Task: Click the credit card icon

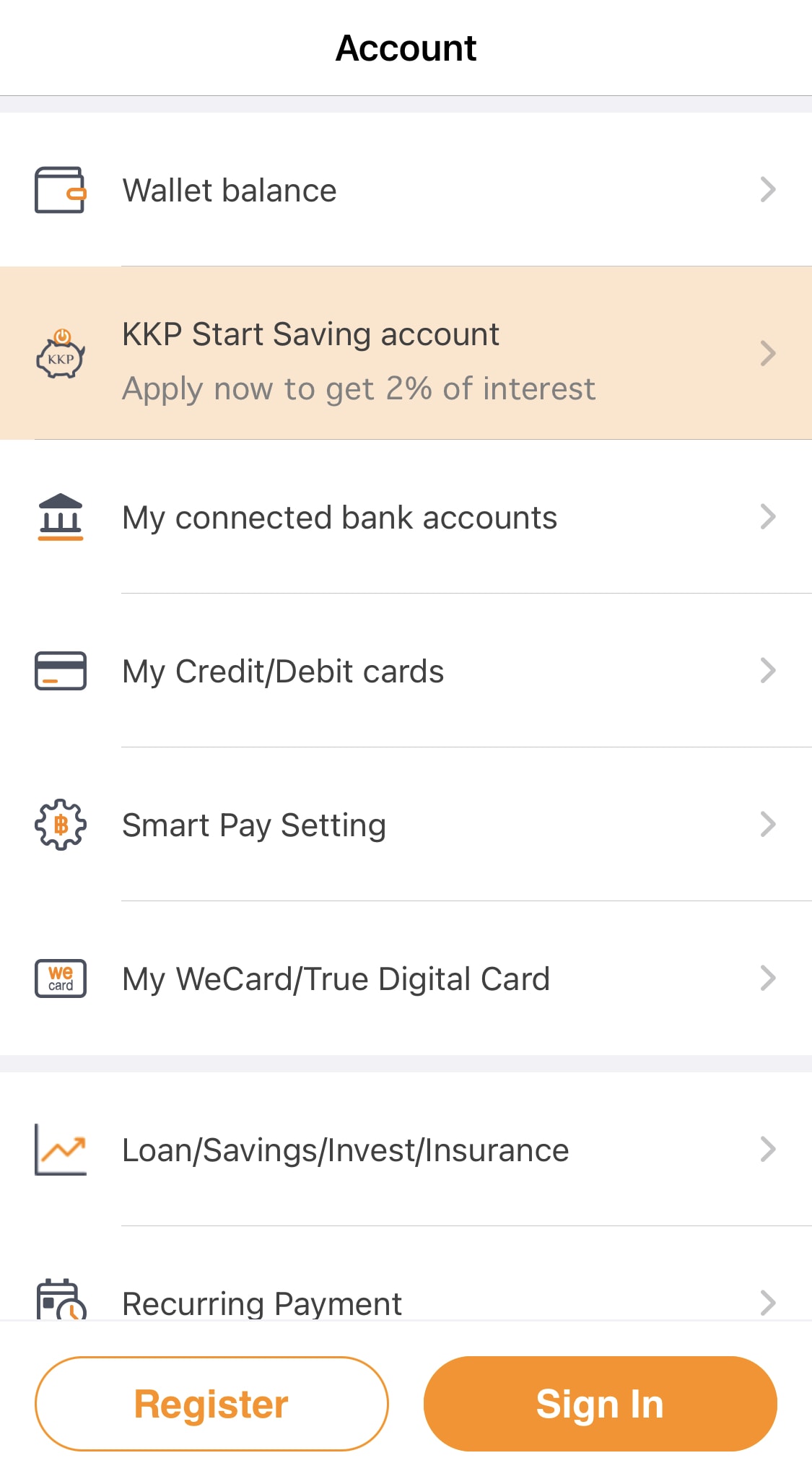Action: 61,670
